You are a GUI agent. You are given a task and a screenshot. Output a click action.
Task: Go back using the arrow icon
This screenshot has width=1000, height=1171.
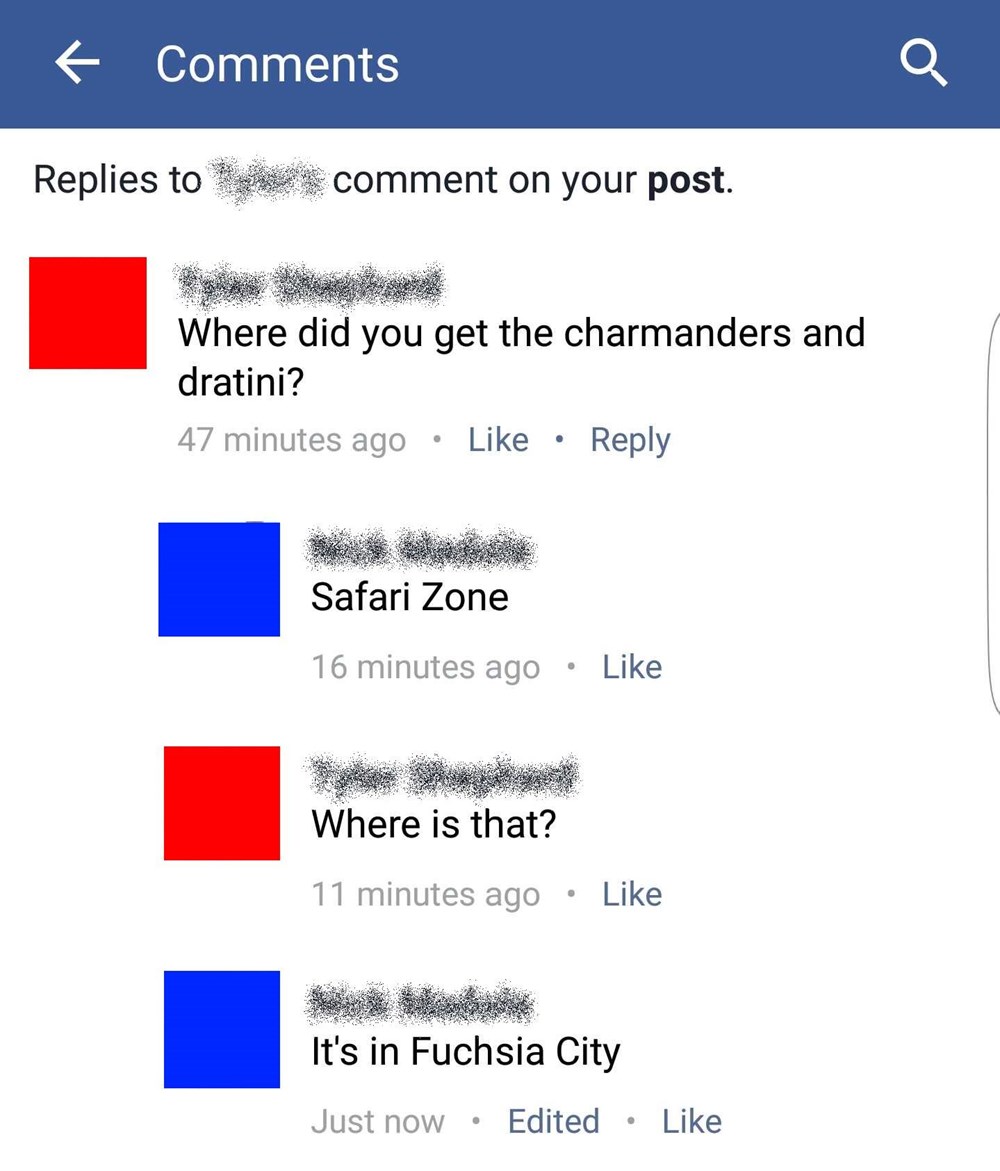[78, 64]
